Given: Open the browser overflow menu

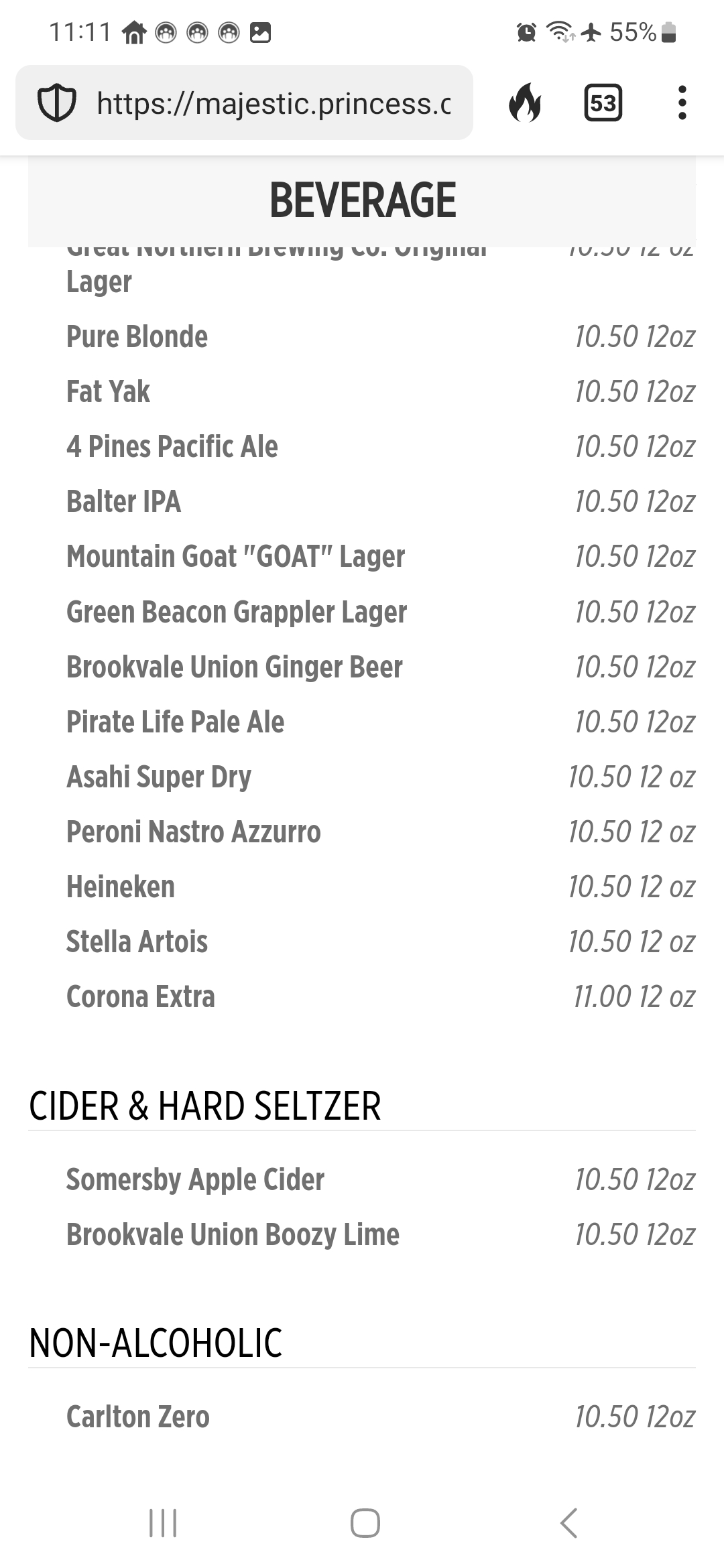Looking at the screenshot, I should pyautogui.click(x=682, y=103).
